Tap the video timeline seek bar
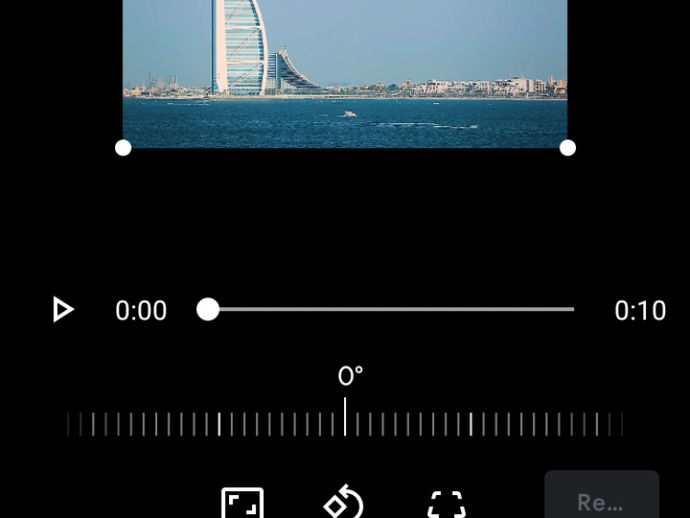The image size is (690, 518). 390,310
